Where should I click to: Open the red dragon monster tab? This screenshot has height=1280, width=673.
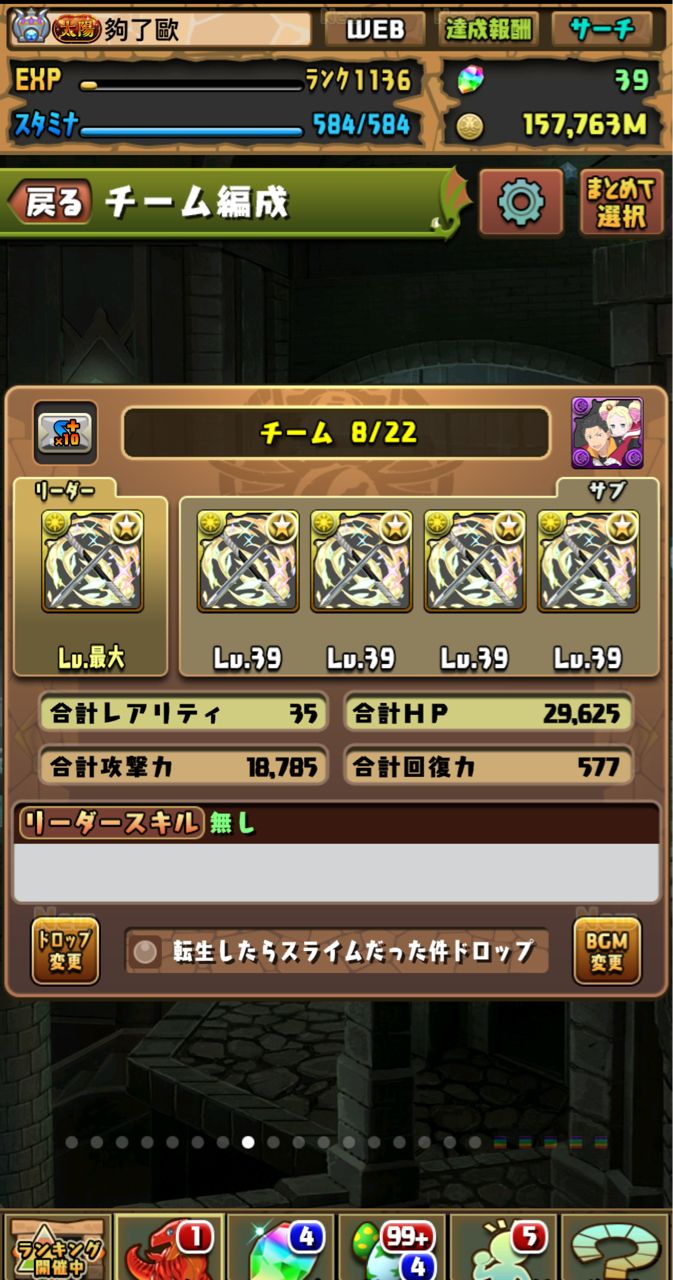[168, 1248]
